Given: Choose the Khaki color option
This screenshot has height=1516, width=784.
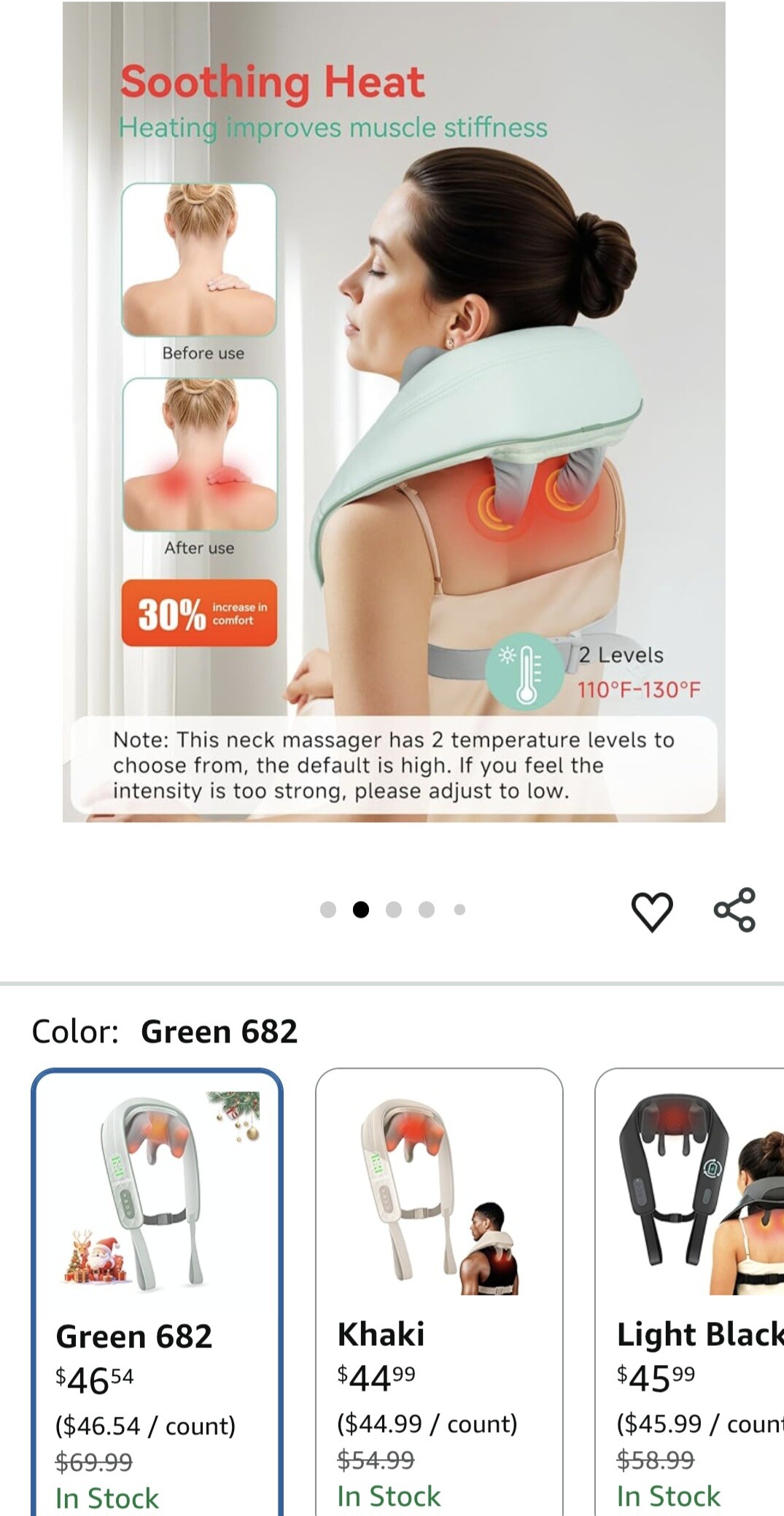Looking at the screenshot, I should (439, 1291).
